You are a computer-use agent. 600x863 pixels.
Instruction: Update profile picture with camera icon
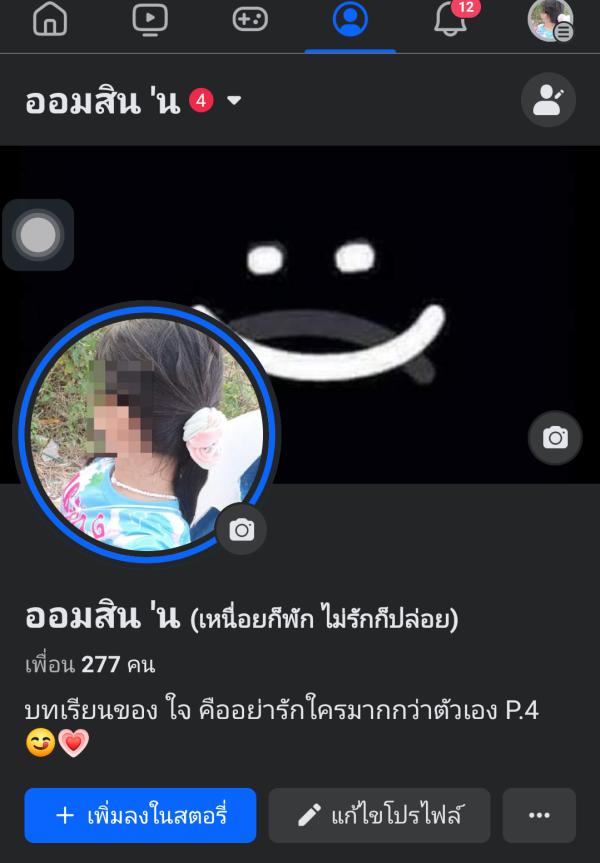tap(241, 530)
